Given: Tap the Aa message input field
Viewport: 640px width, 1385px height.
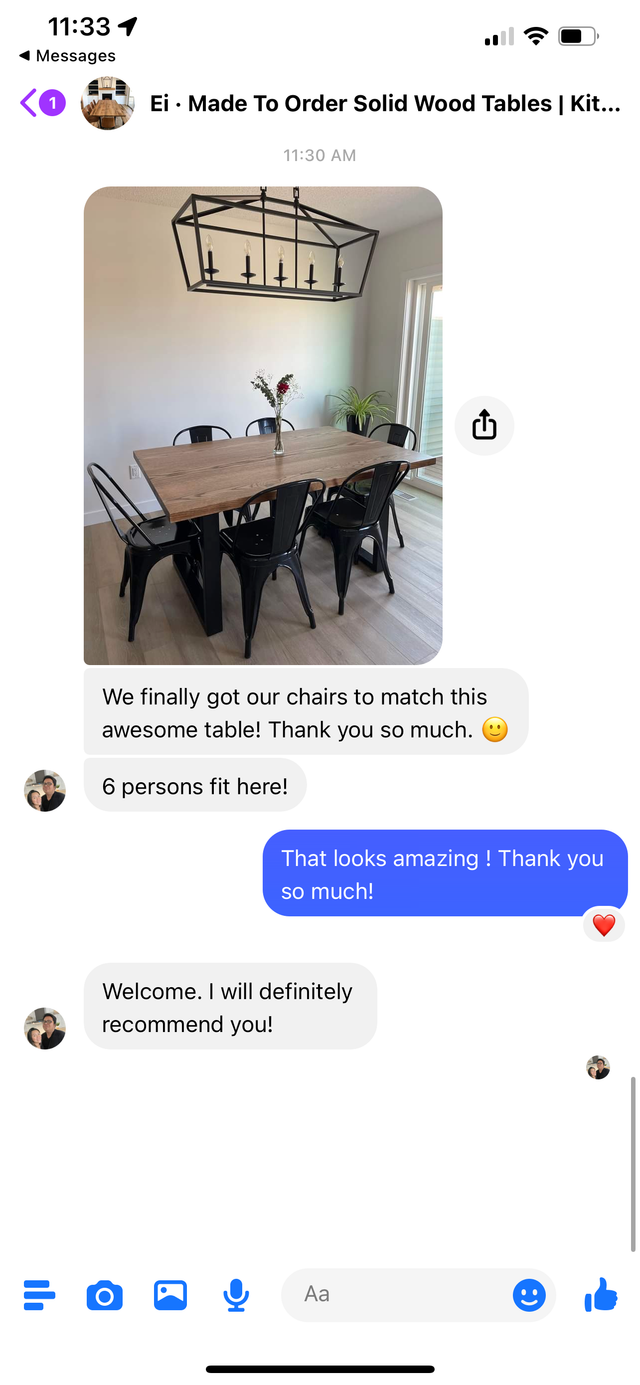Looking at the screenshot, I should 400,1294.
